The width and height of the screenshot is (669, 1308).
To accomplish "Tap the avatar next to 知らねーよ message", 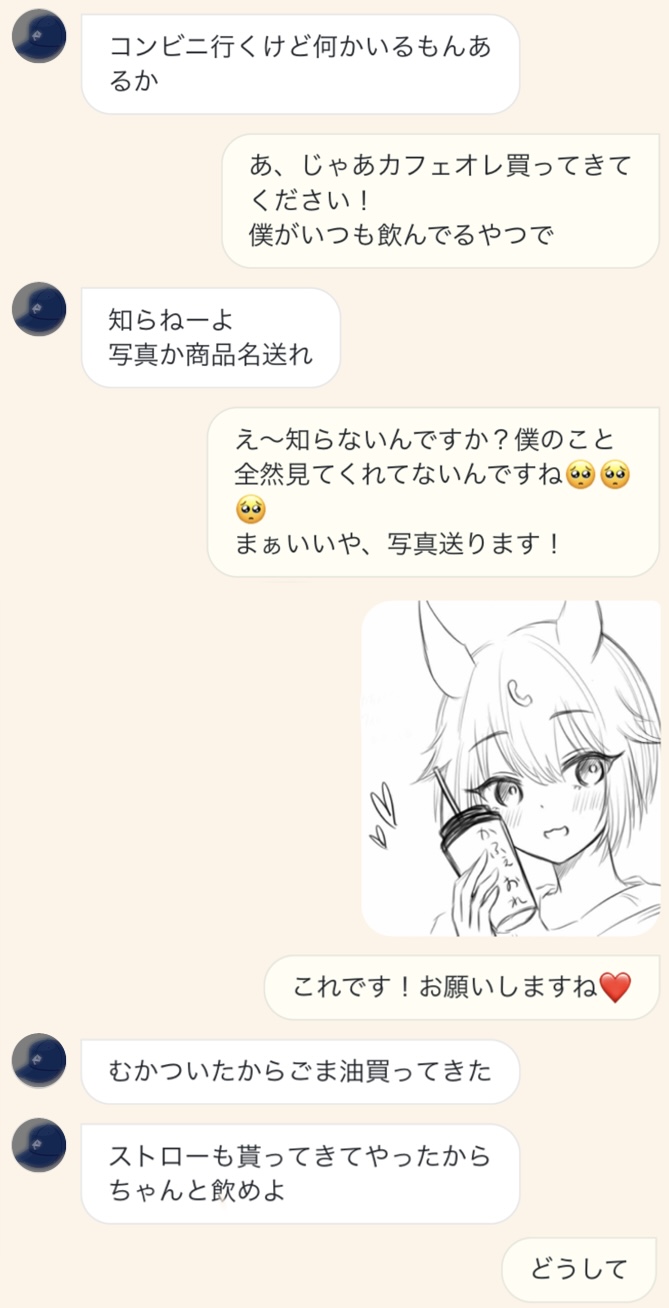I will 39,308.
